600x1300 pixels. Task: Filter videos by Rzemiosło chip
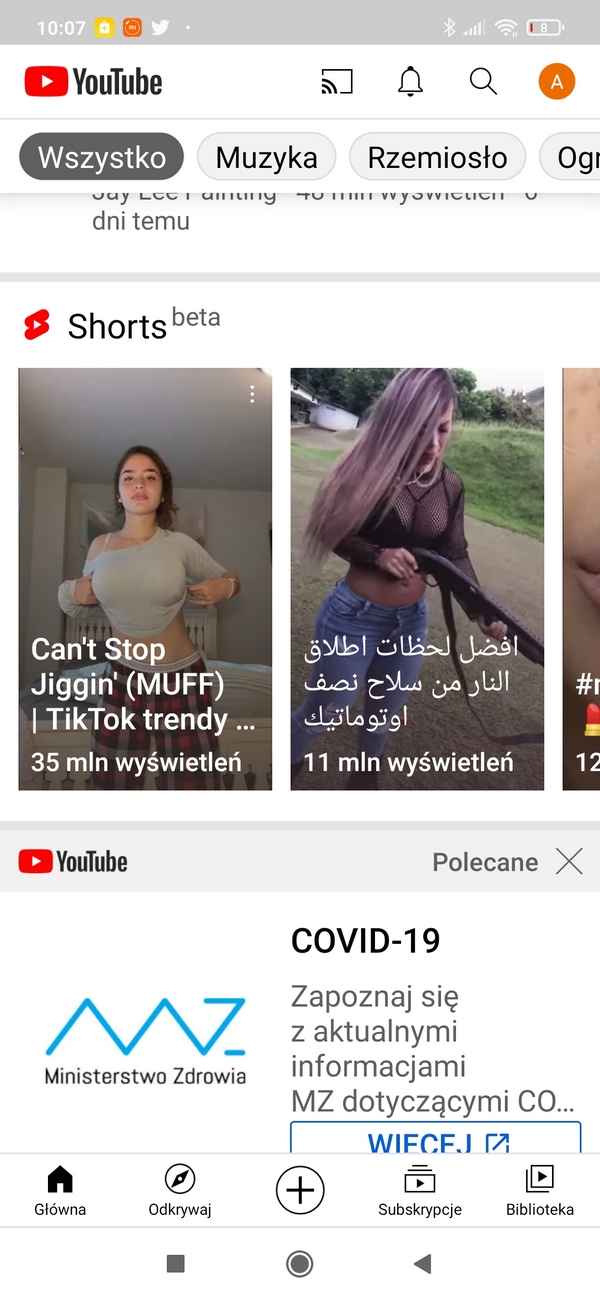click(x=437, y=157)
